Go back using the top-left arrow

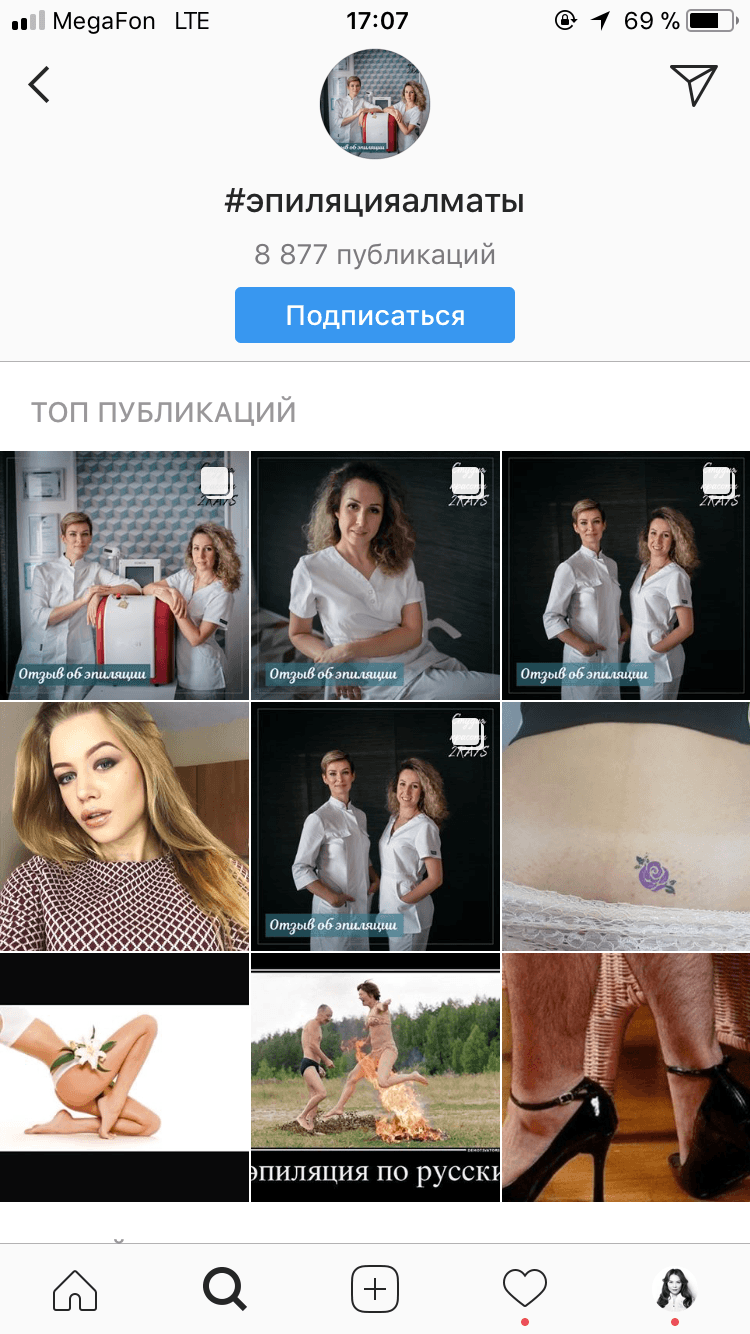39,85
